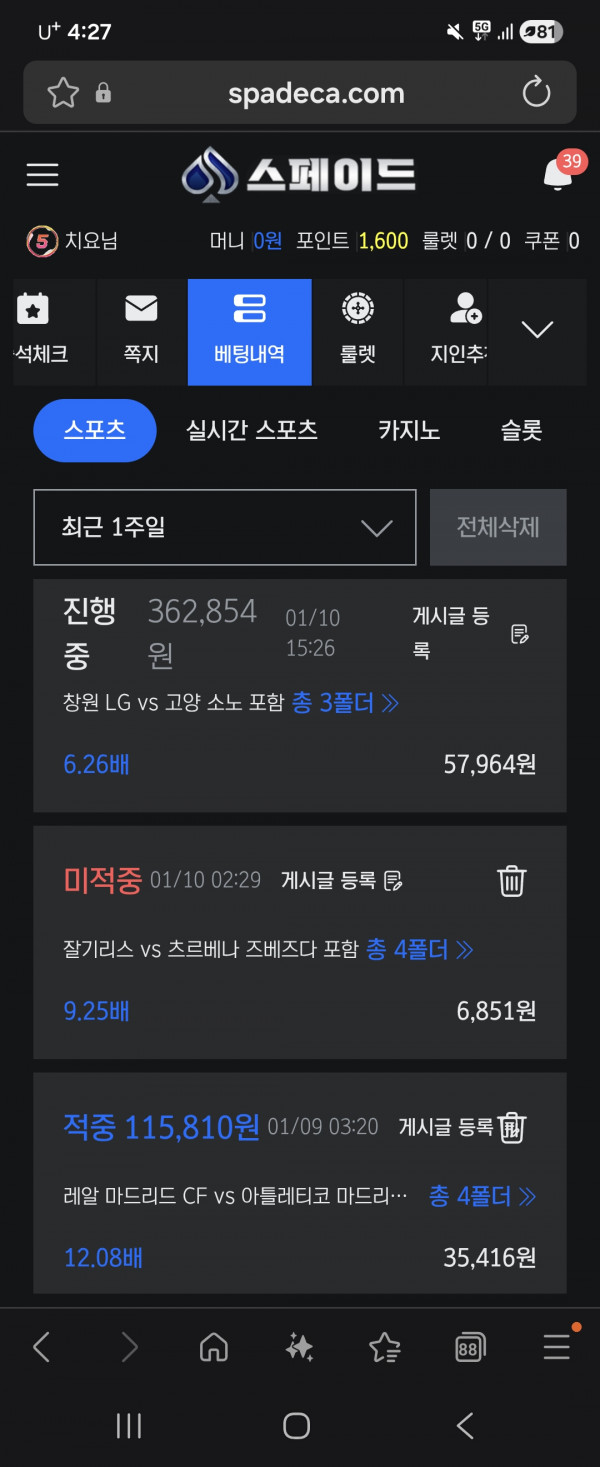Viewport: 600px width, 1467px height.
Task: Switch to the 실시간 스포츠 tab
Action: point(252,430)
